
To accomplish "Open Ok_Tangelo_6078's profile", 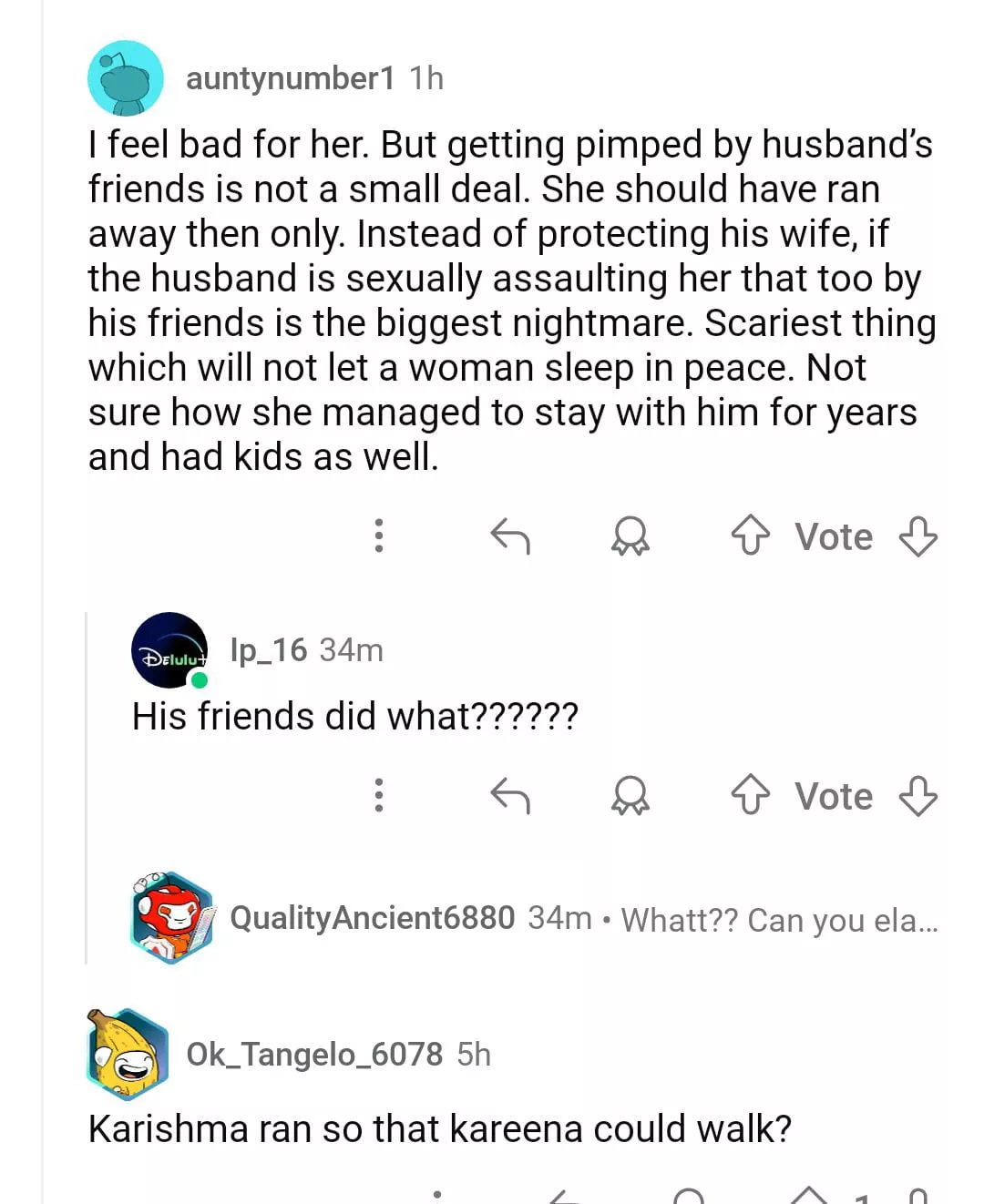I will tap(313, 1055).
